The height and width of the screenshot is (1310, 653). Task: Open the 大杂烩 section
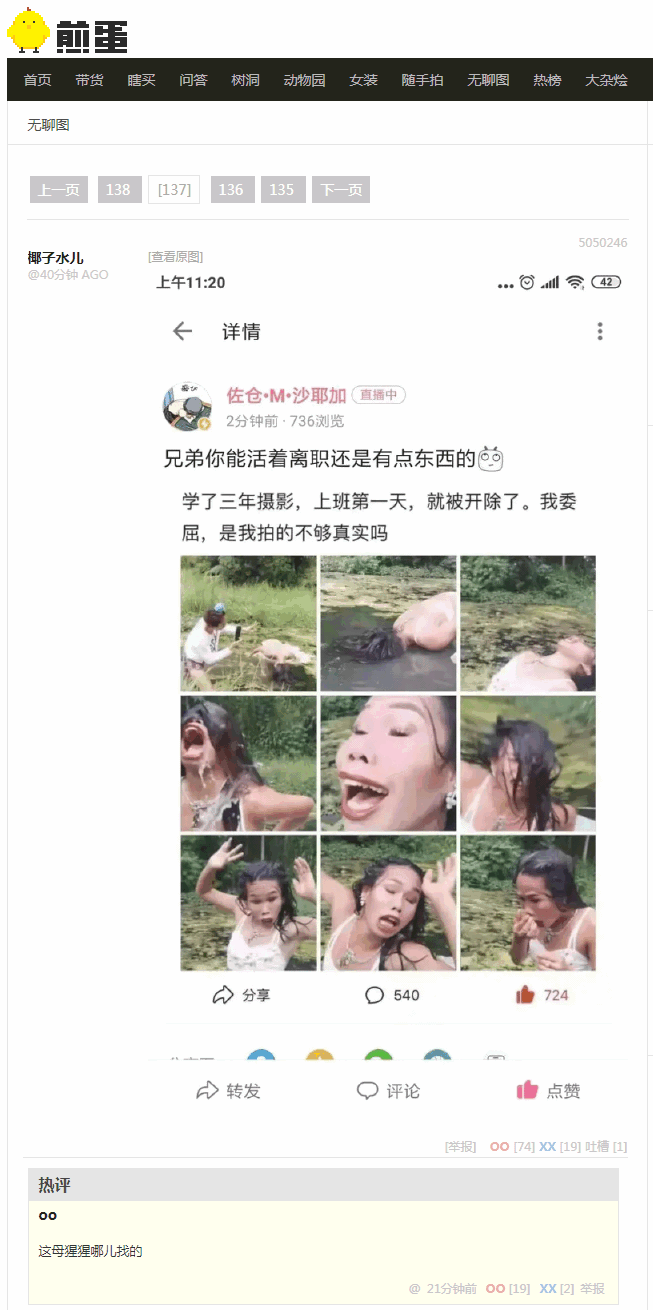pyautogui.click(x=606, y=80)
